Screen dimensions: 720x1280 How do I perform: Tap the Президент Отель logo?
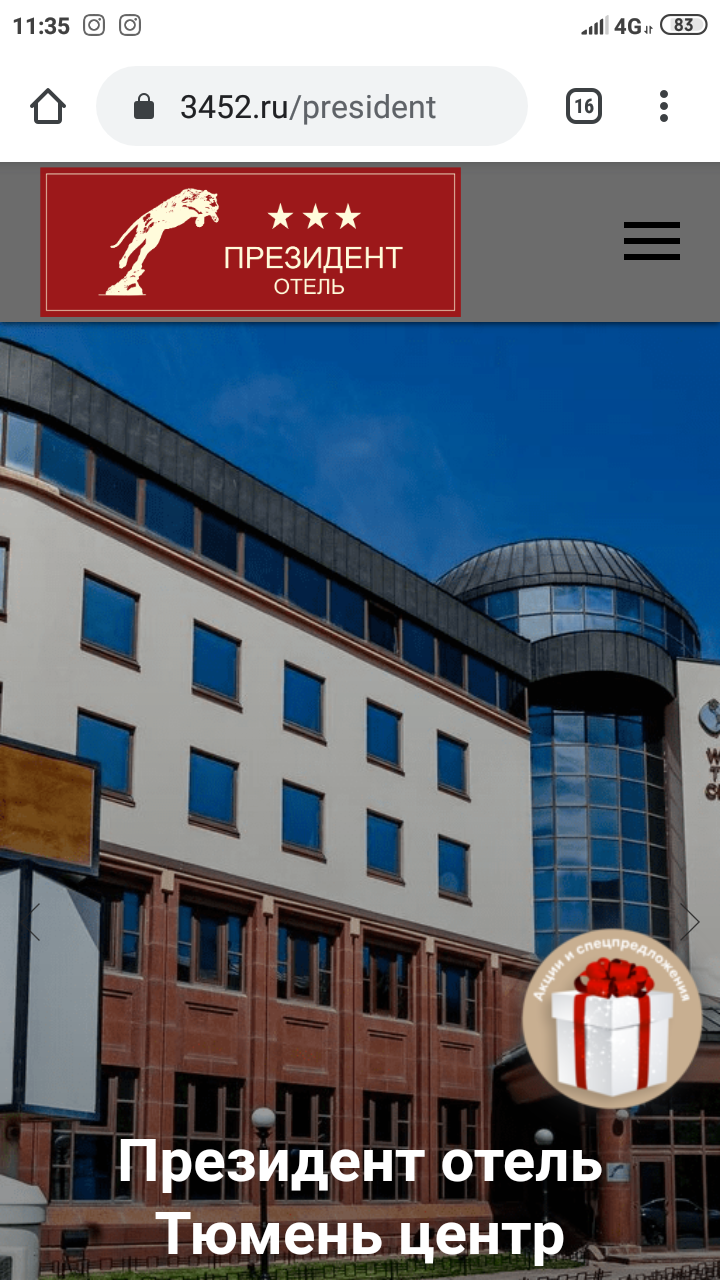point(250,242)
